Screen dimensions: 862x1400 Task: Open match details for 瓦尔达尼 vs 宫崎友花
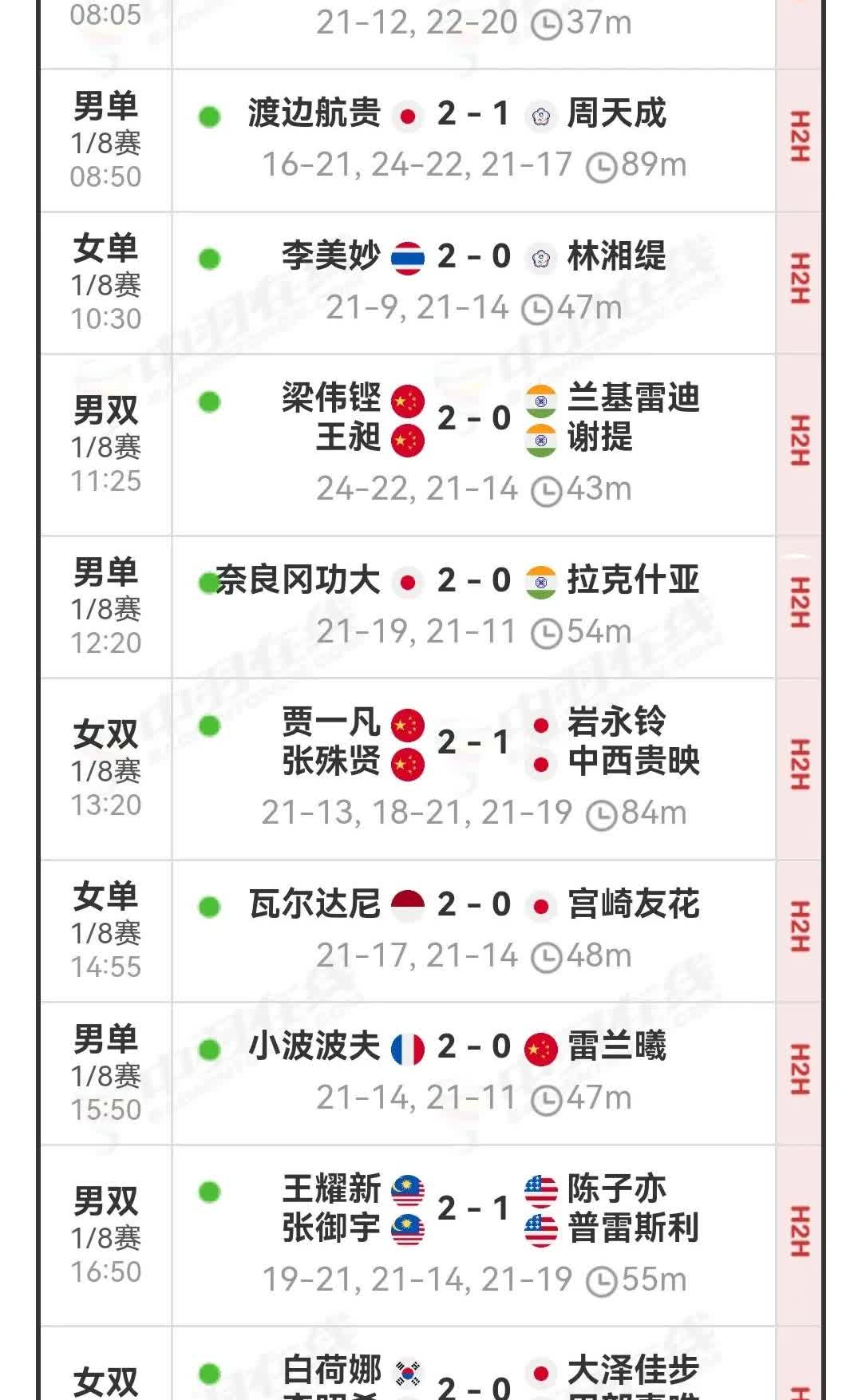pyautogui.click(x=473, y=929)
